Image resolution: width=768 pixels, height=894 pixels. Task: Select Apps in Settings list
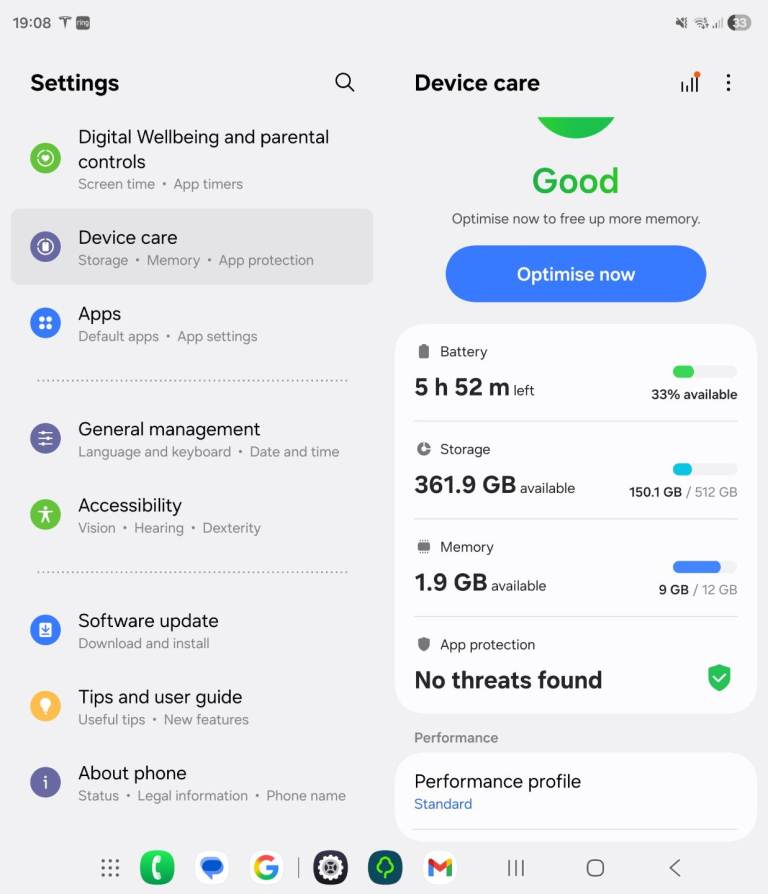coord(192,324)
